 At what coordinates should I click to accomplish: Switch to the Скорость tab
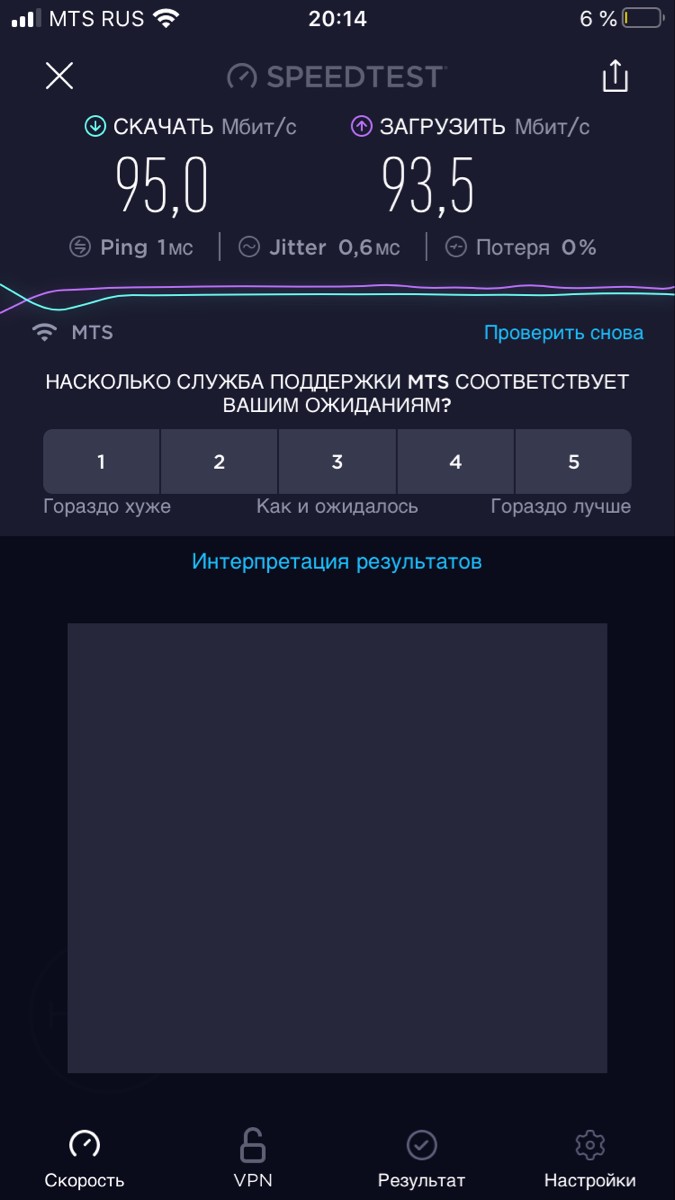85,1158
